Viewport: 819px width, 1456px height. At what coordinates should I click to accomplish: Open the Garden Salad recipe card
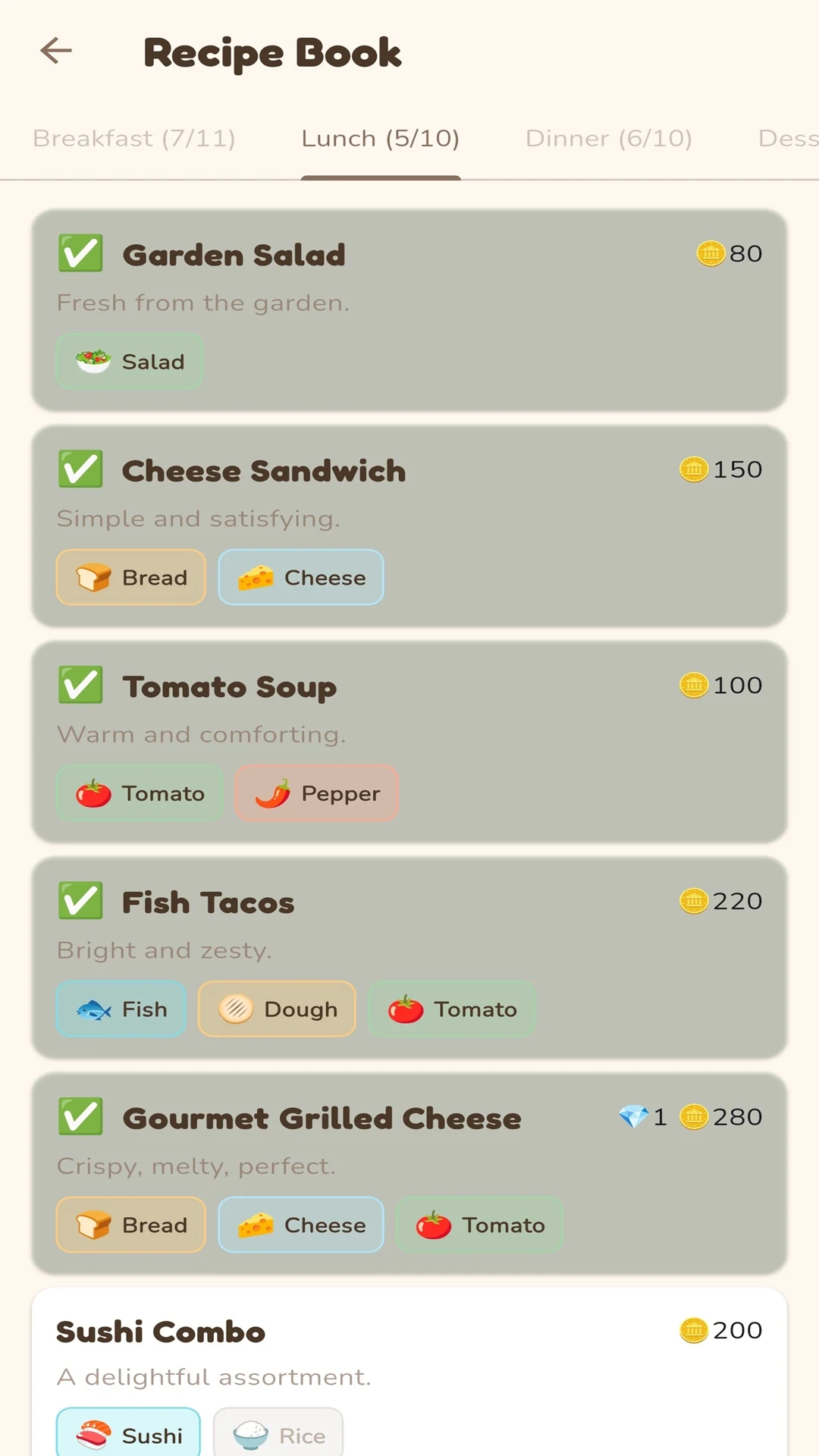click(x=409, y=310)
